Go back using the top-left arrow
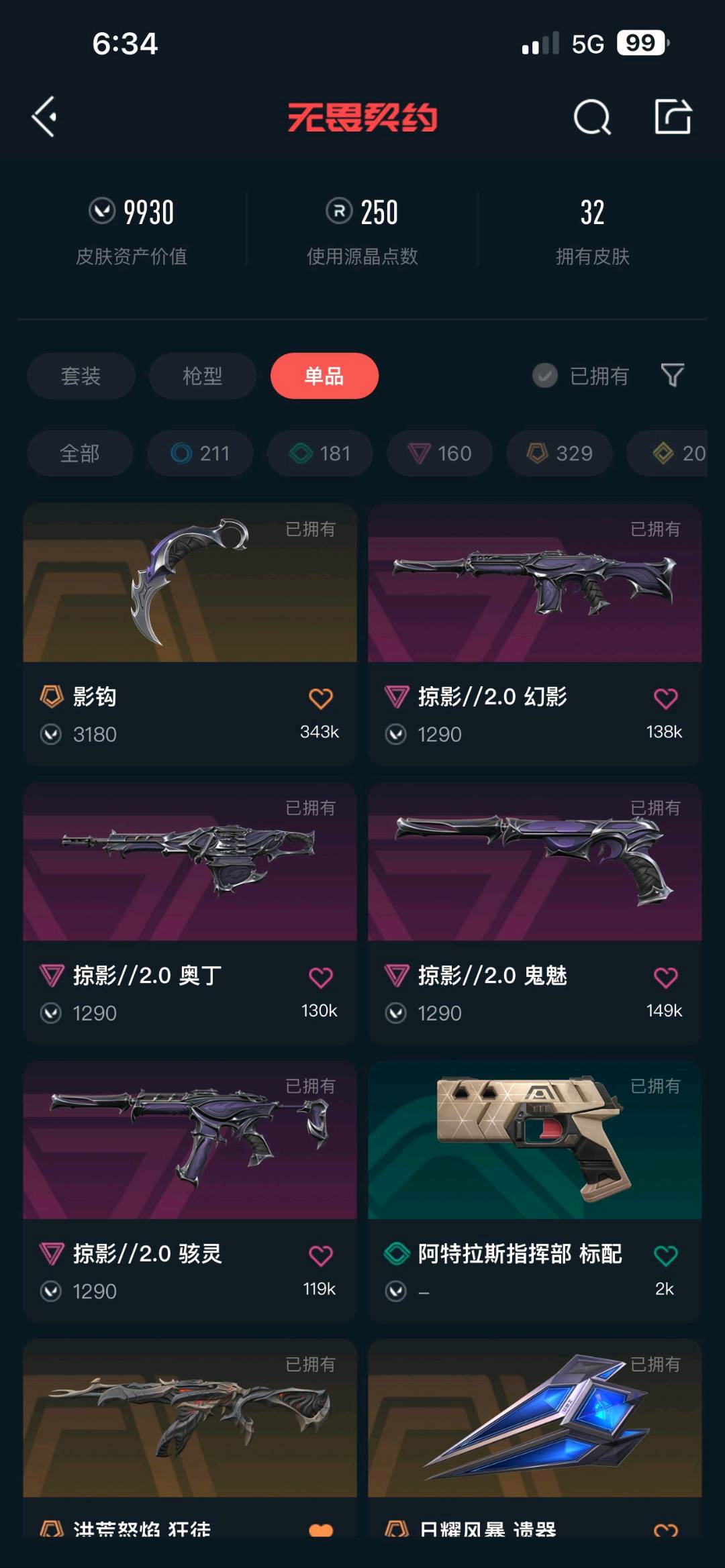This screenshot has height=1568, width=725. point(44,117)
